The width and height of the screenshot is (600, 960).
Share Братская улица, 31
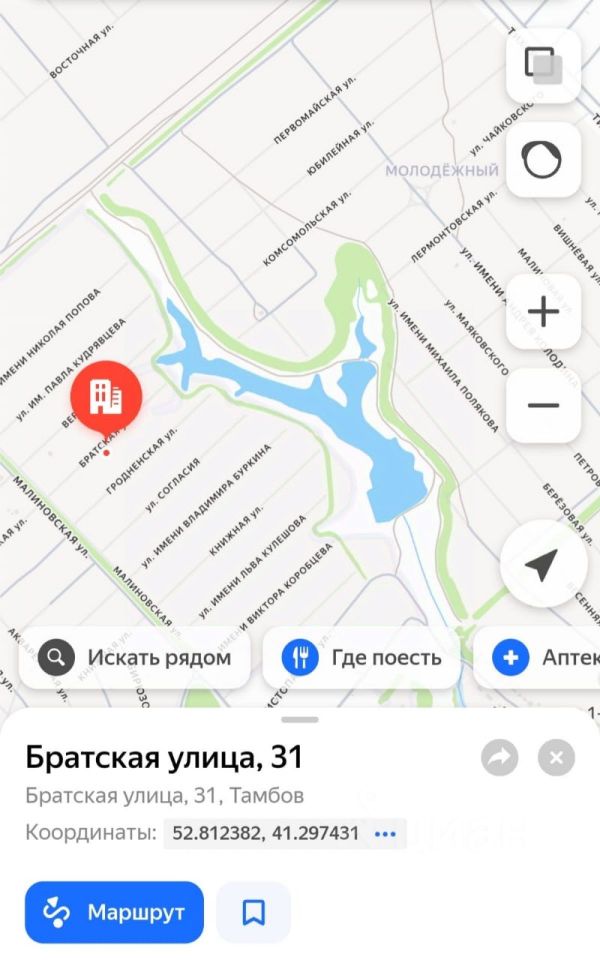tap(499, 758)
